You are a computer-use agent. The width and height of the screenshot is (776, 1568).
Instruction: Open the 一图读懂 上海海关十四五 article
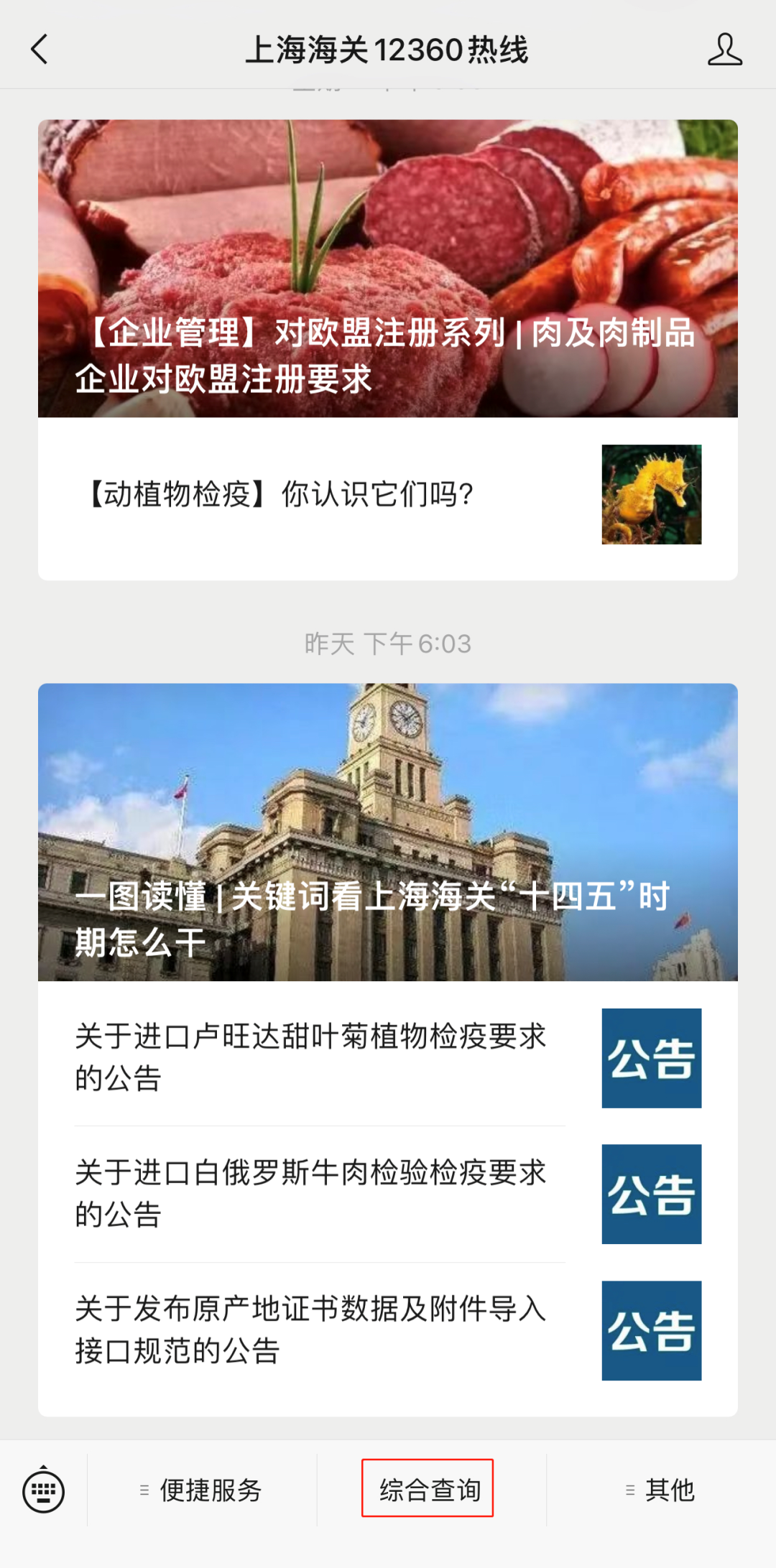point(388,832)
